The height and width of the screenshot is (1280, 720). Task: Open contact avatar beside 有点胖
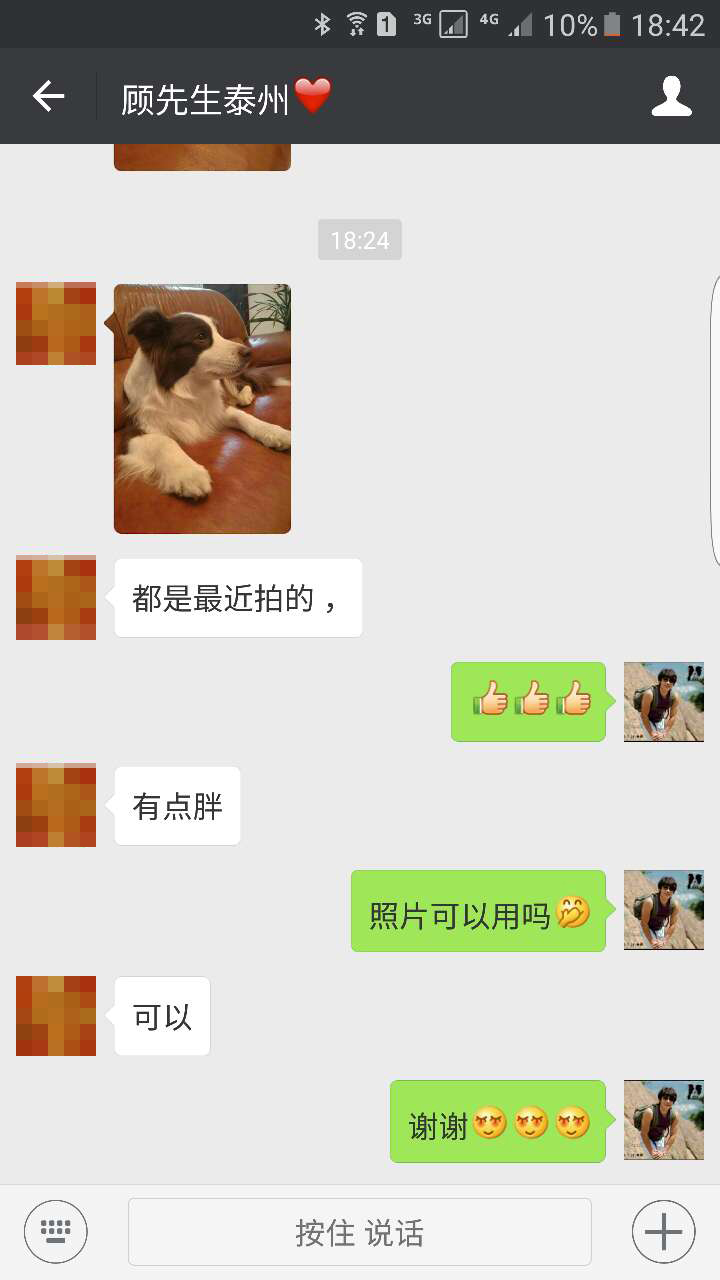click(56, 805)
